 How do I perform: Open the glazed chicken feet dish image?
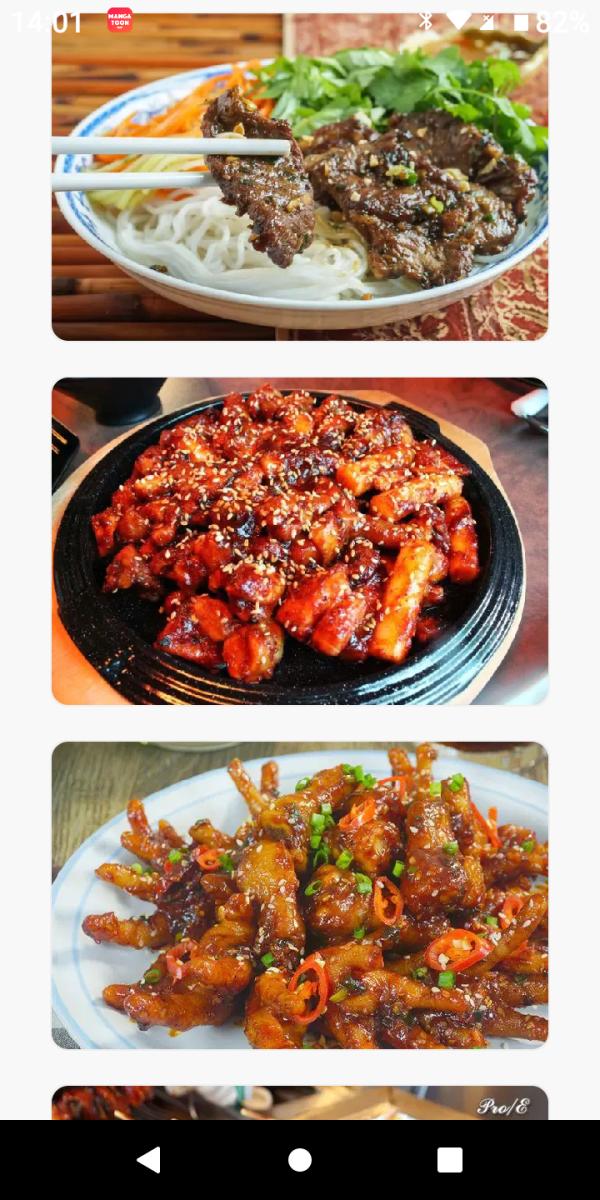click(300, 895)
